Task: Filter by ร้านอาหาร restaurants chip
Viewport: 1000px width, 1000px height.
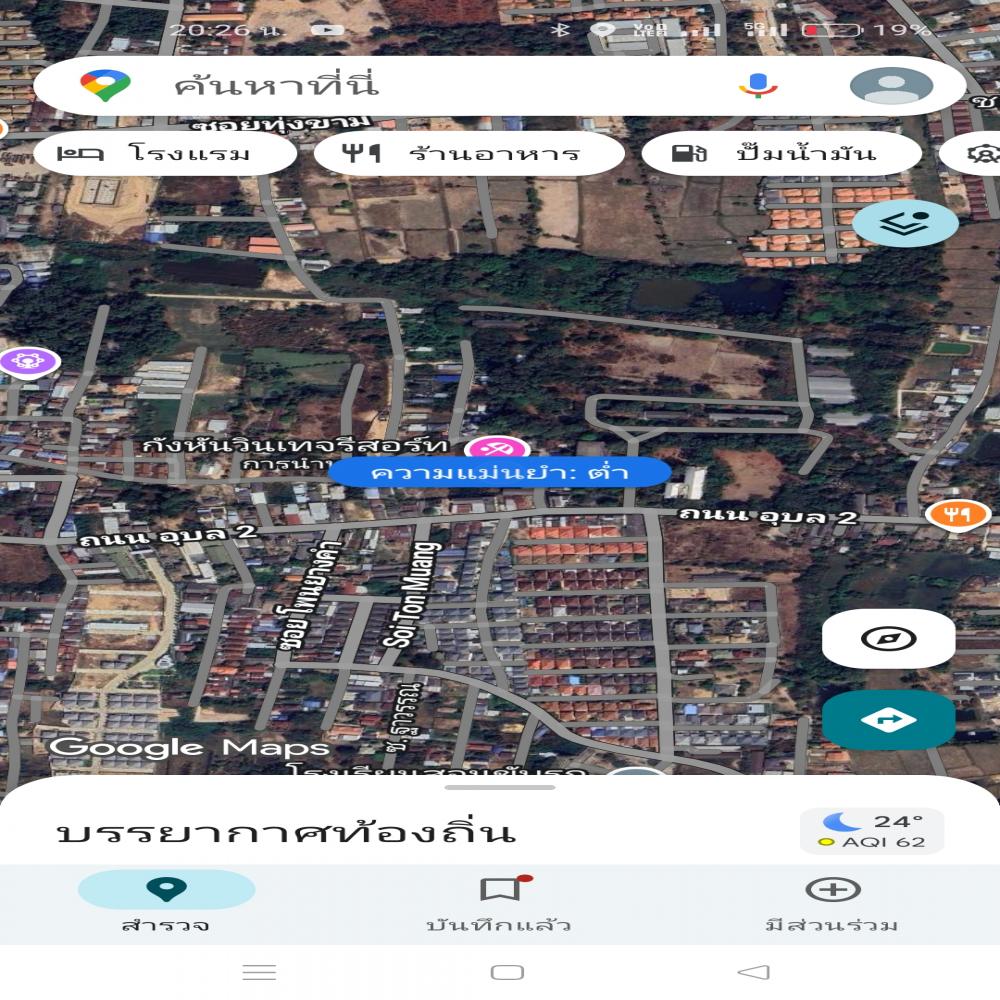Action: tap(469, 154)
